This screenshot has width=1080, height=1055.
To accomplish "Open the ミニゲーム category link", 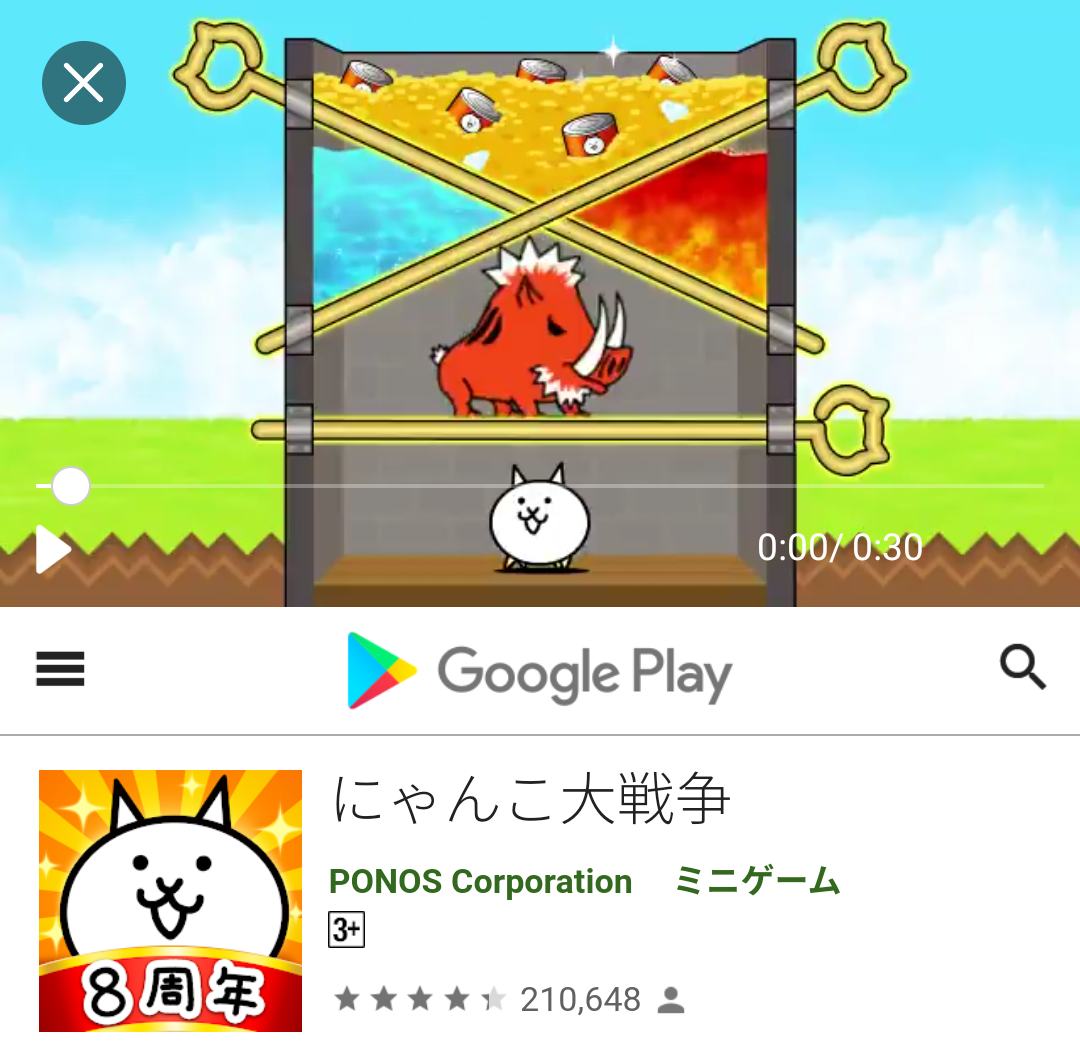I will pos(757,882).
